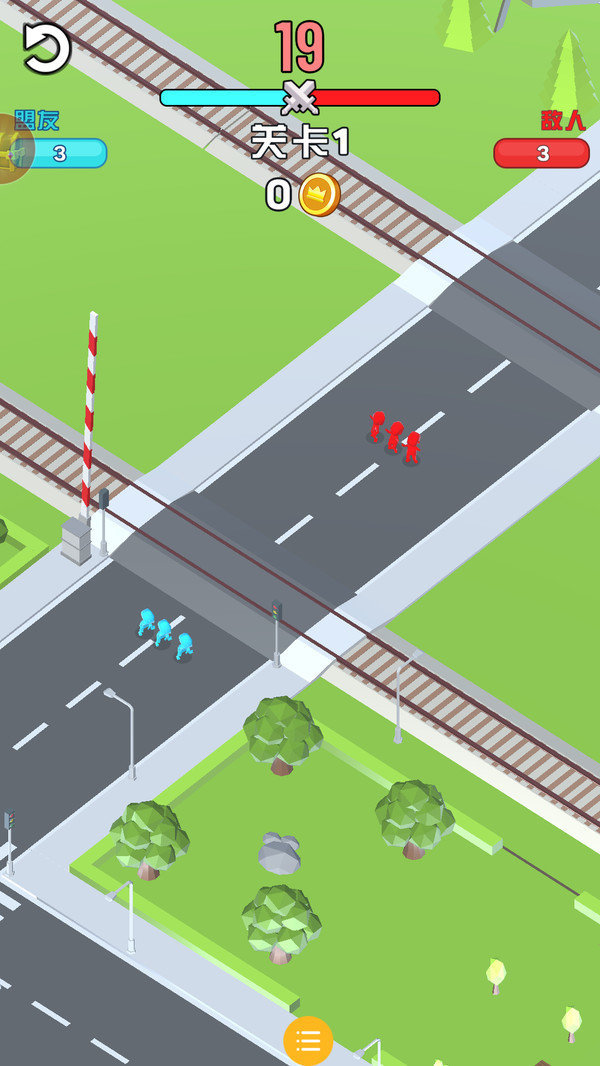
Task: Tap the restart arrow icon
Action: click(46, 48)
